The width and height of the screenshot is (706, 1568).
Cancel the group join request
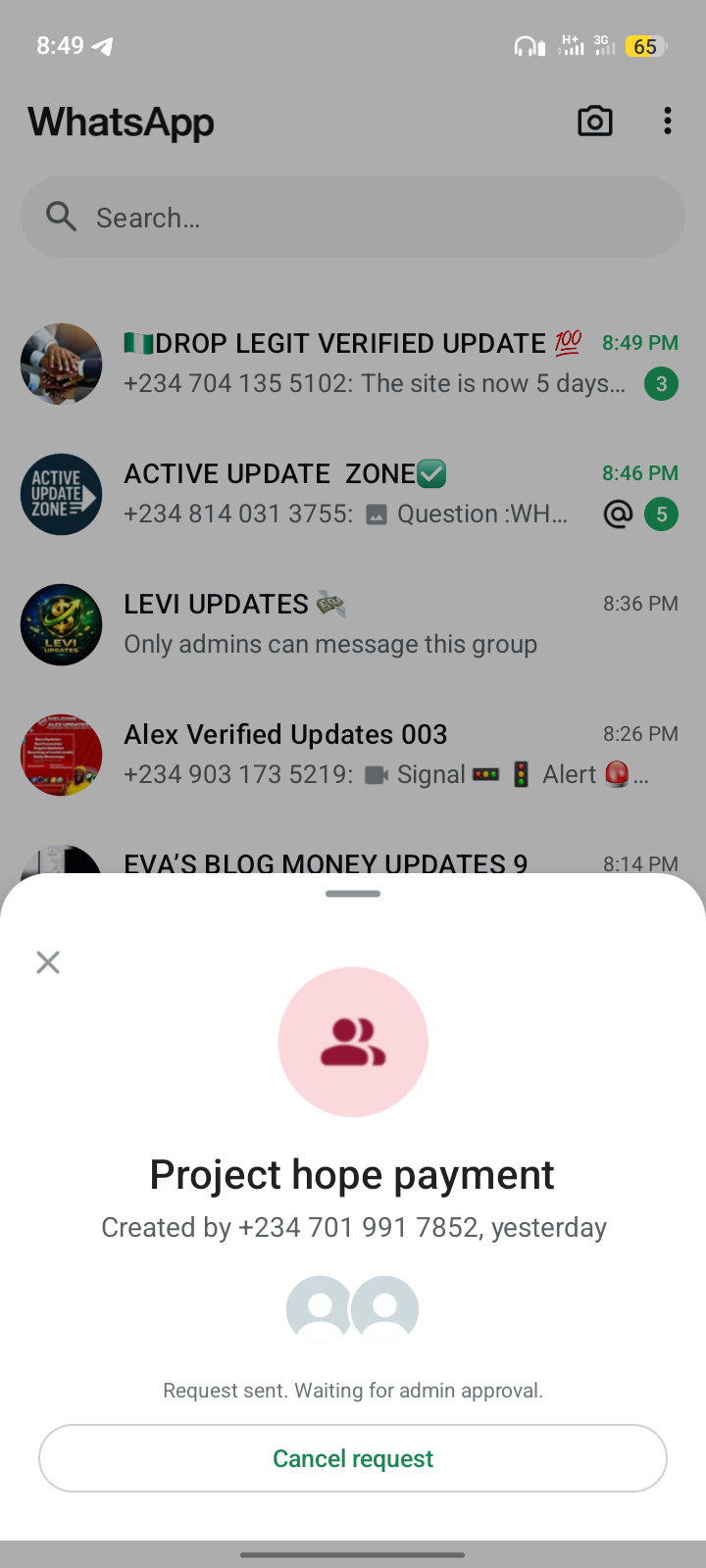click(353, 1458)
